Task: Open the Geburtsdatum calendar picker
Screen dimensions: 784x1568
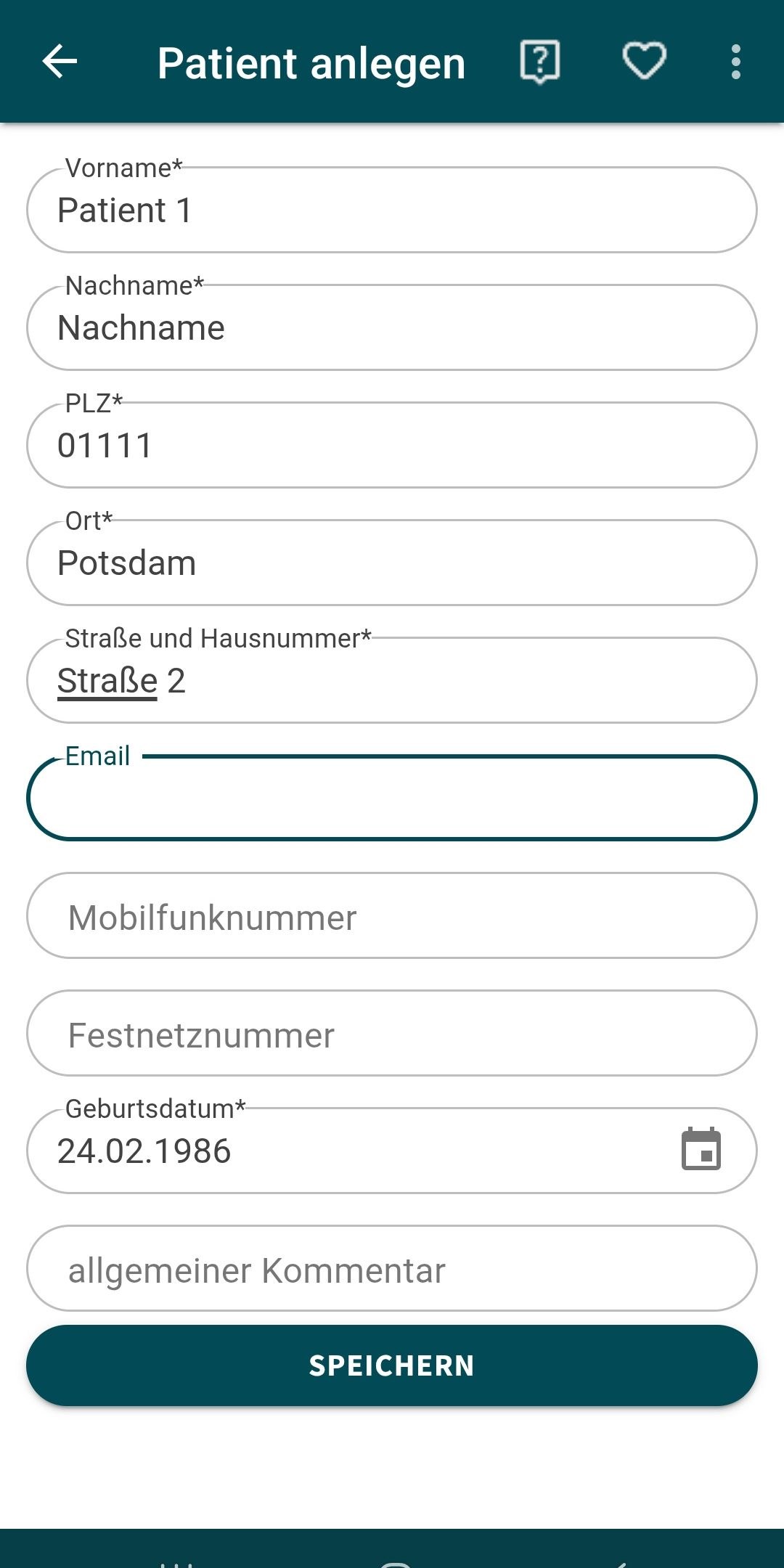Action: coord(701,1150)
